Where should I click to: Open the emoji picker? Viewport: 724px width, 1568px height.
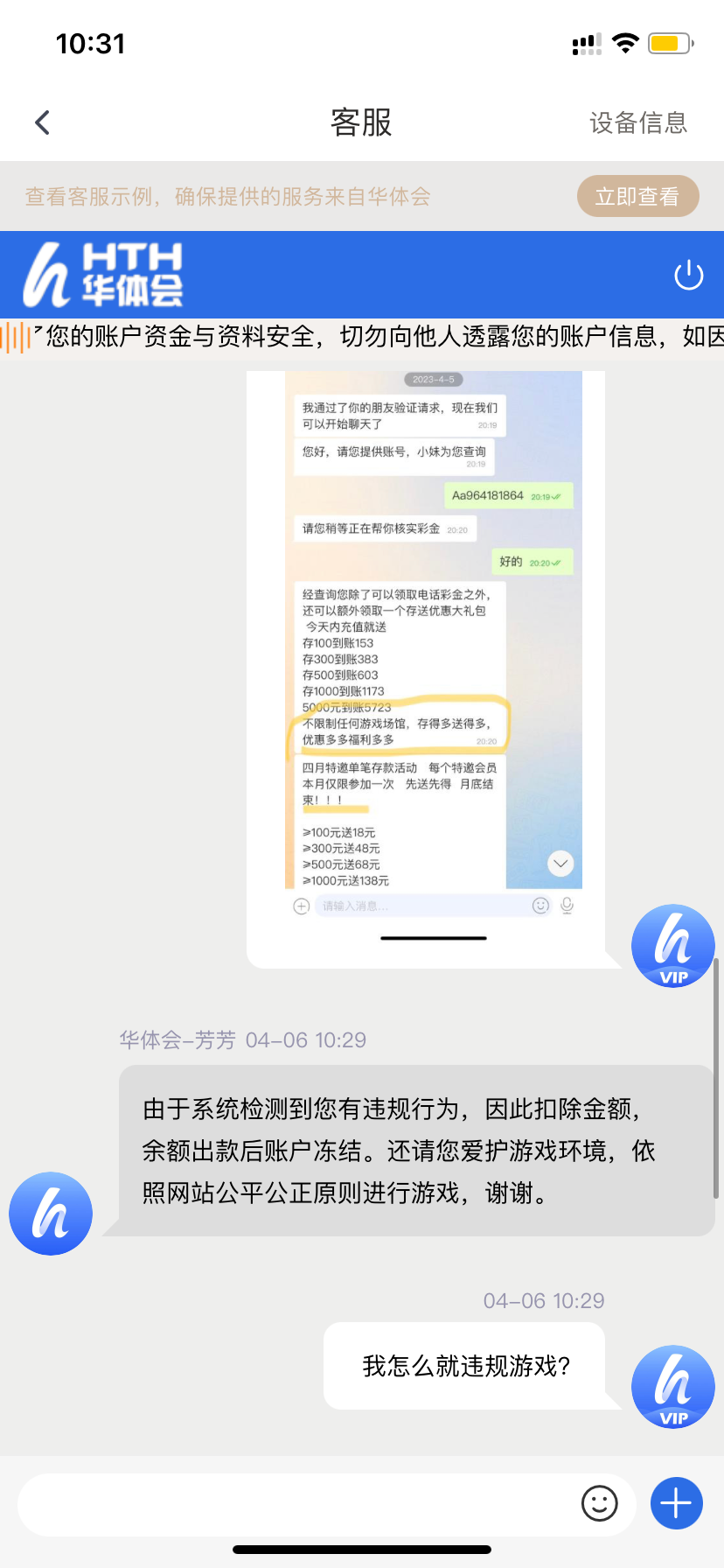click(600, 1504)
